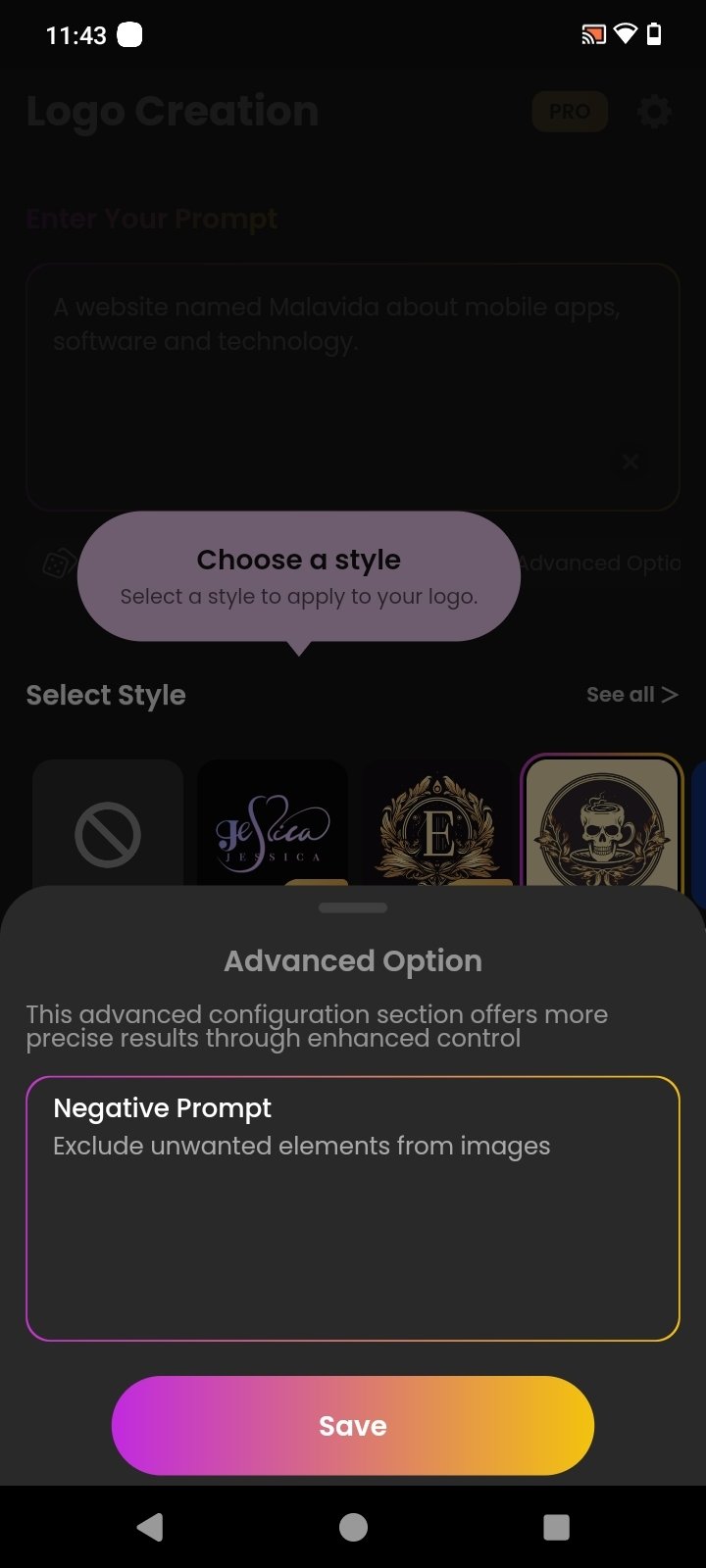This screenshot has width=706, height=1568.
Task: Select the Jessica script logo style
Action: coord(273,825)
